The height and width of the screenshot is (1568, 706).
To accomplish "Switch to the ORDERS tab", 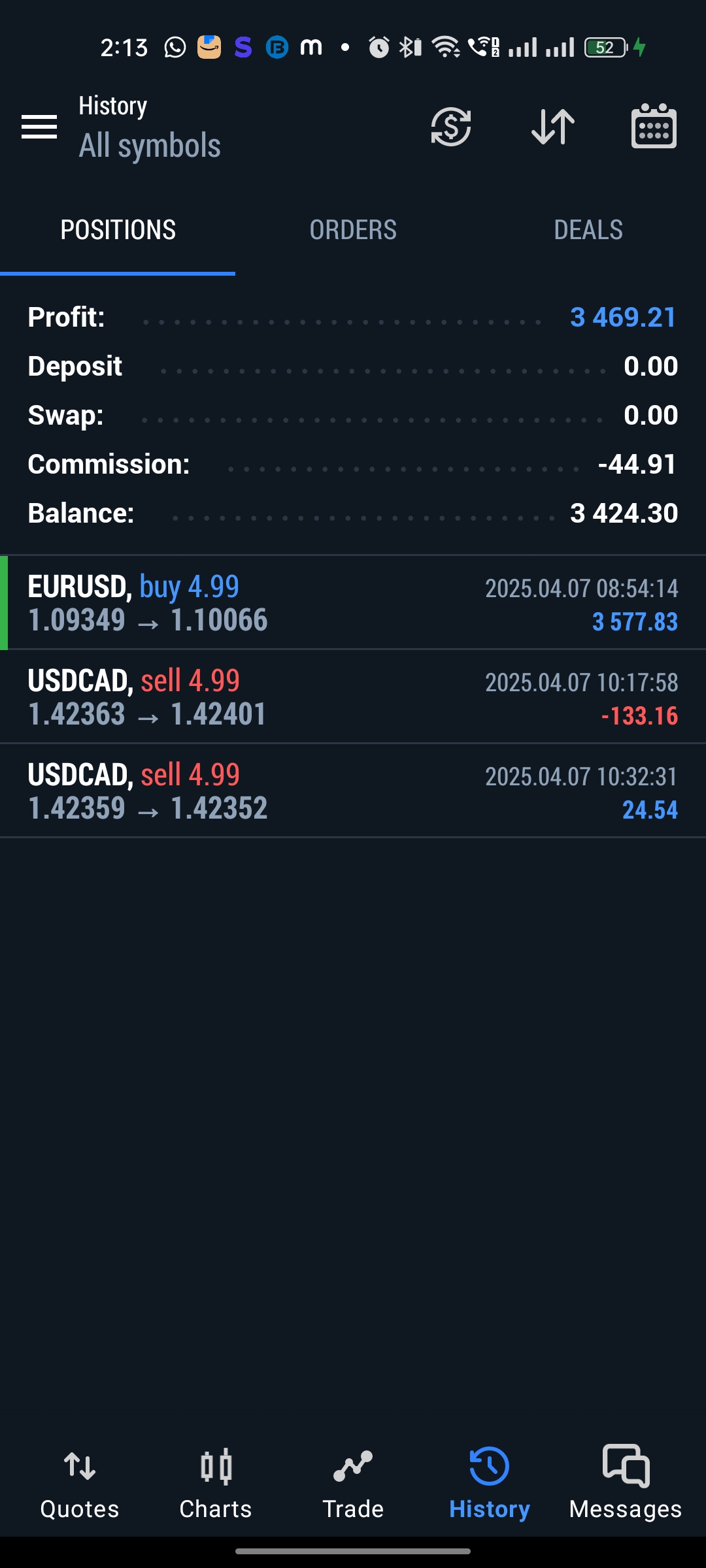I will [x=353, y=230].
